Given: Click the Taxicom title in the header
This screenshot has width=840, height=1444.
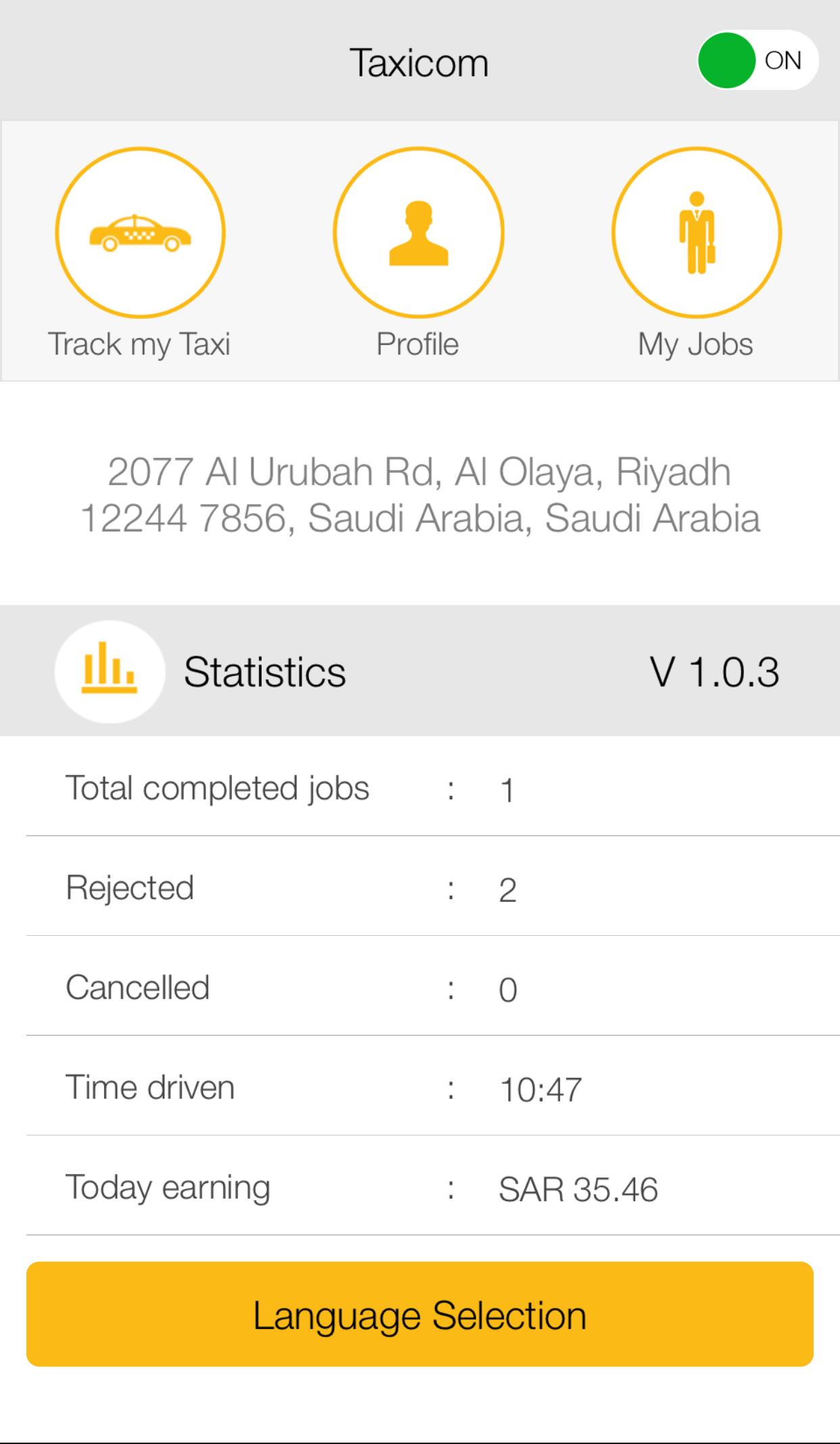Looking at the screenshot, I should (419, 62).
